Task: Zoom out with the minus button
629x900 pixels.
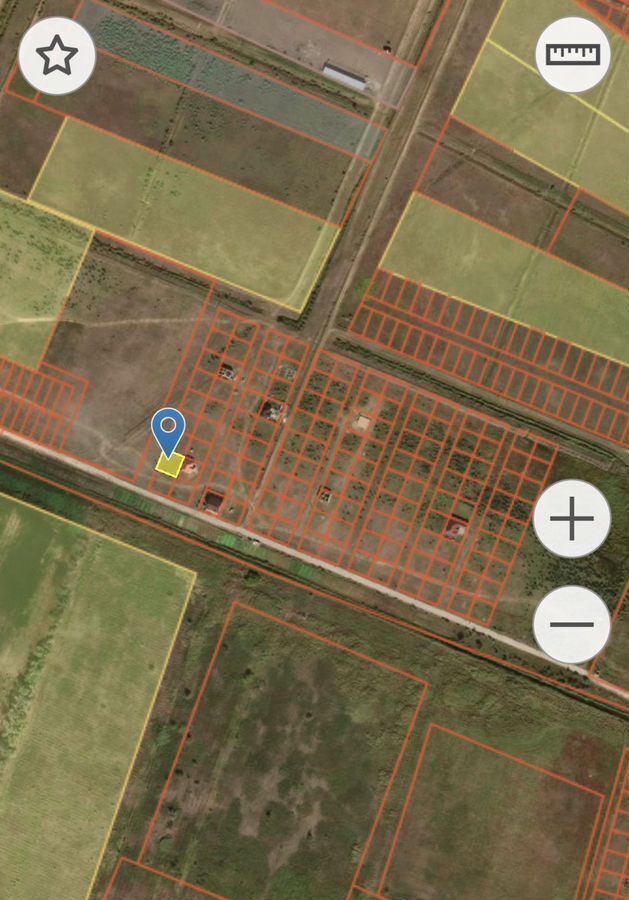Action: 571,625
